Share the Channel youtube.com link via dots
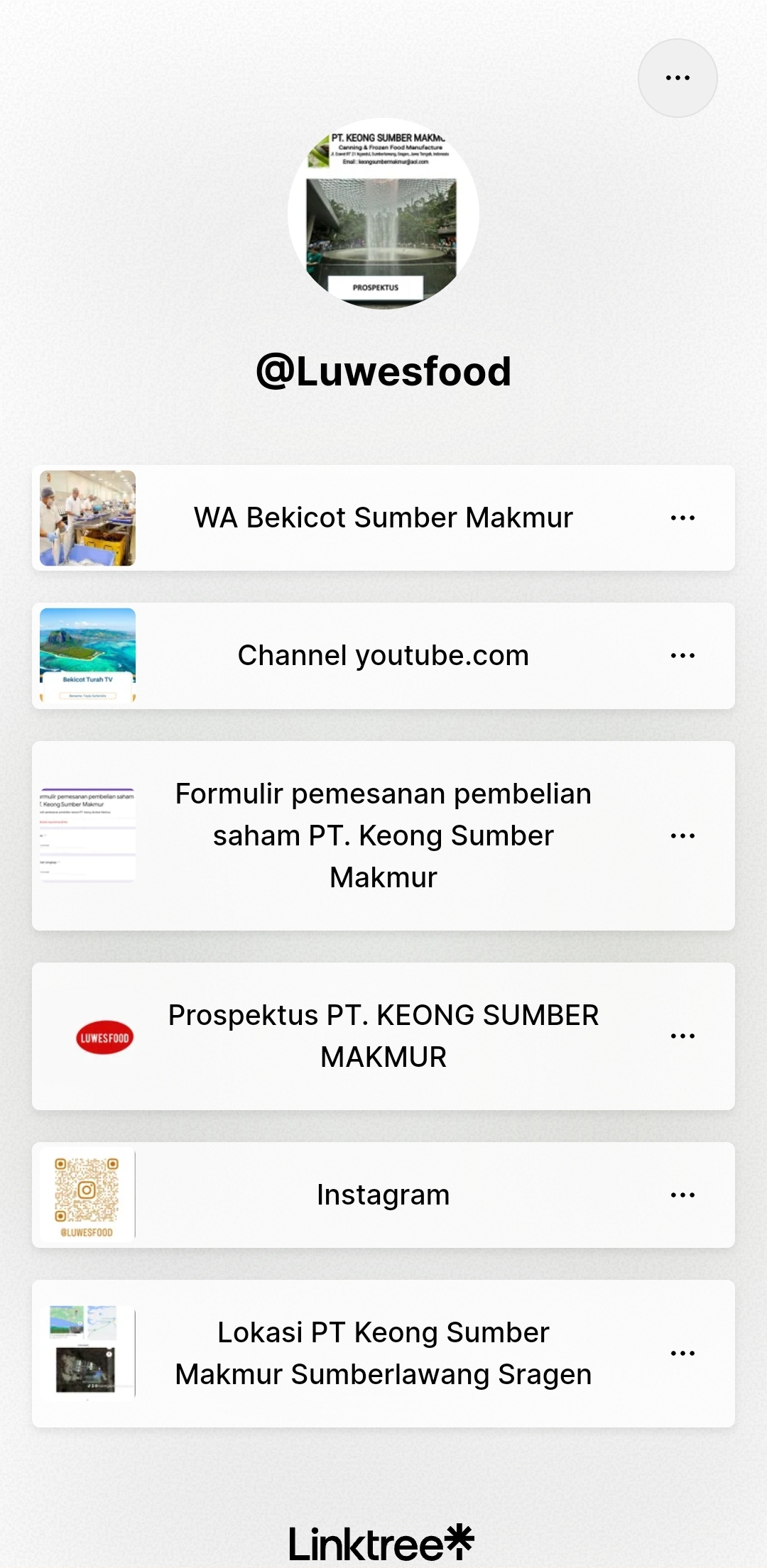767x1568 pixels. click(682, 656)
